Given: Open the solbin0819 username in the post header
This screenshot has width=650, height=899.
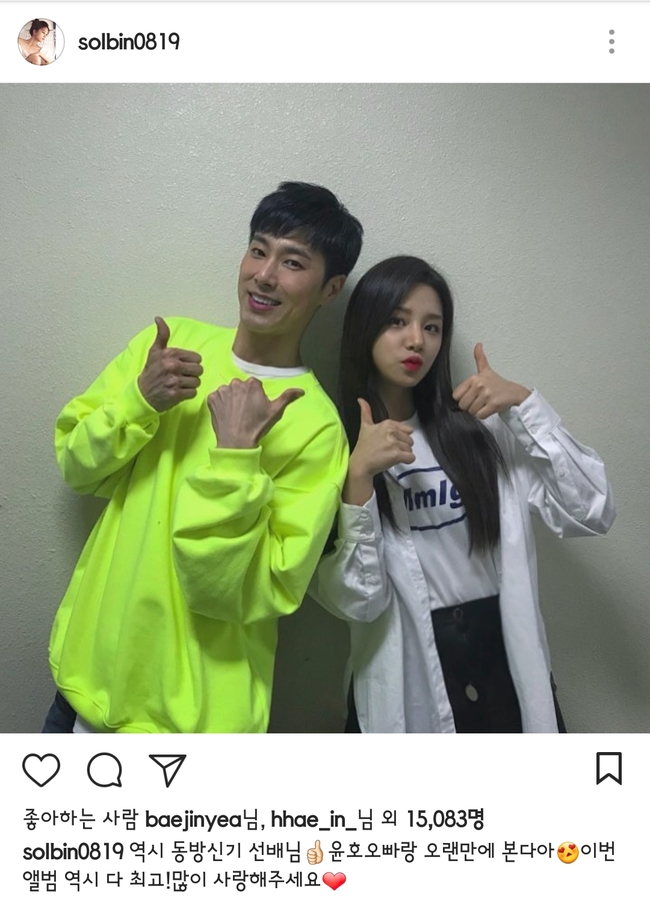Looking at the screenshot, I should (129, 42).
